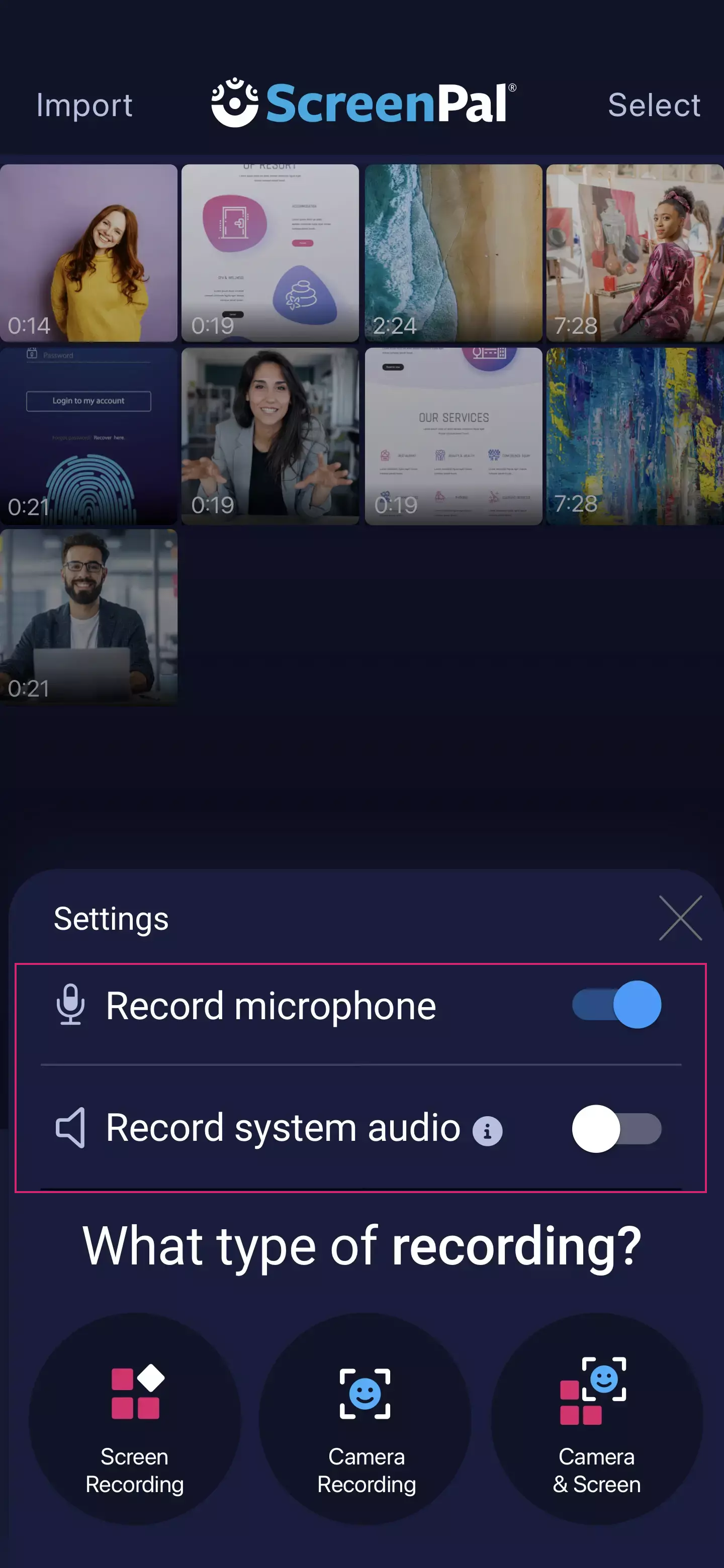Open the 0:21 man with laptop video
Viewport: 724px width, 1568px height.
89,617
